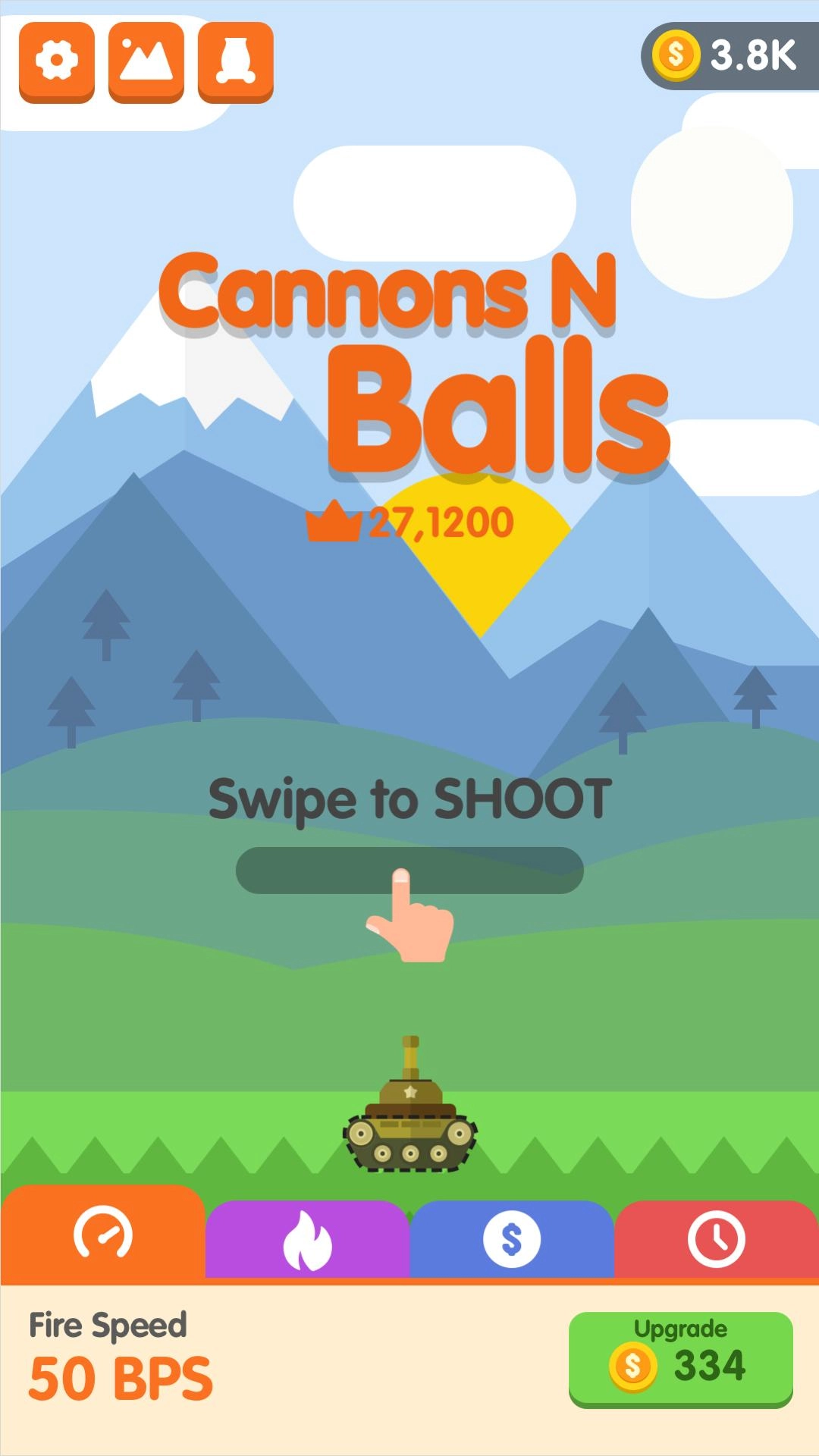The width and height of the screenshot is (819, 1456).
Task: Switch to the clock offline tab
Action: [x=717, y=1240]
